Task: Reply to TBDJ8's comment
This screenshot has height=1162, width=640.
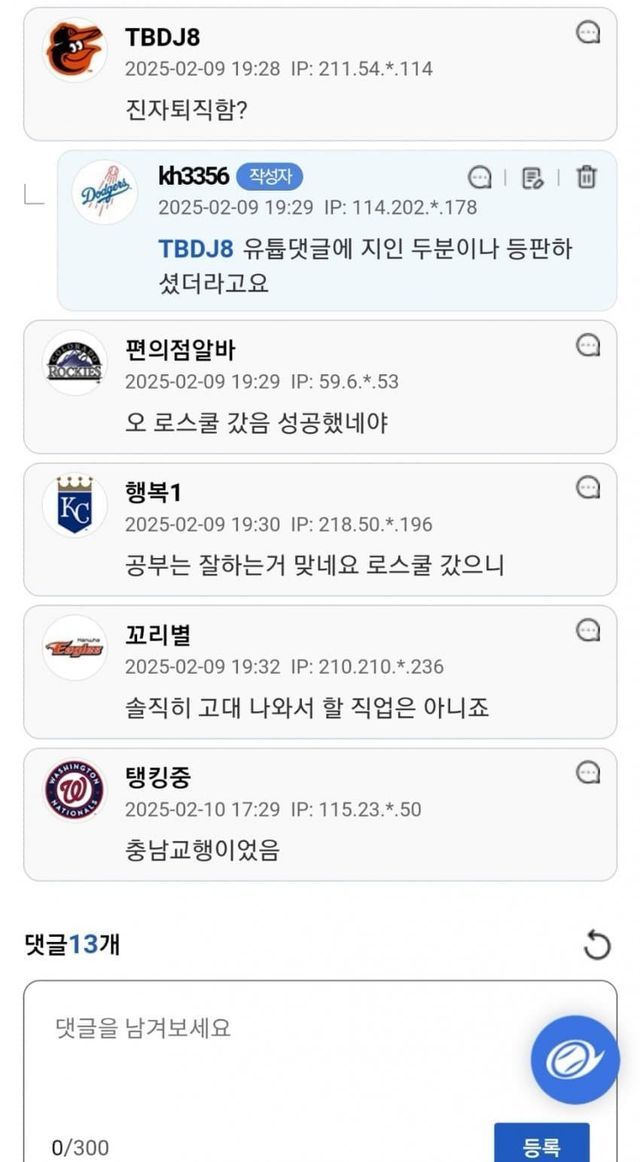Action: point(588,34)
